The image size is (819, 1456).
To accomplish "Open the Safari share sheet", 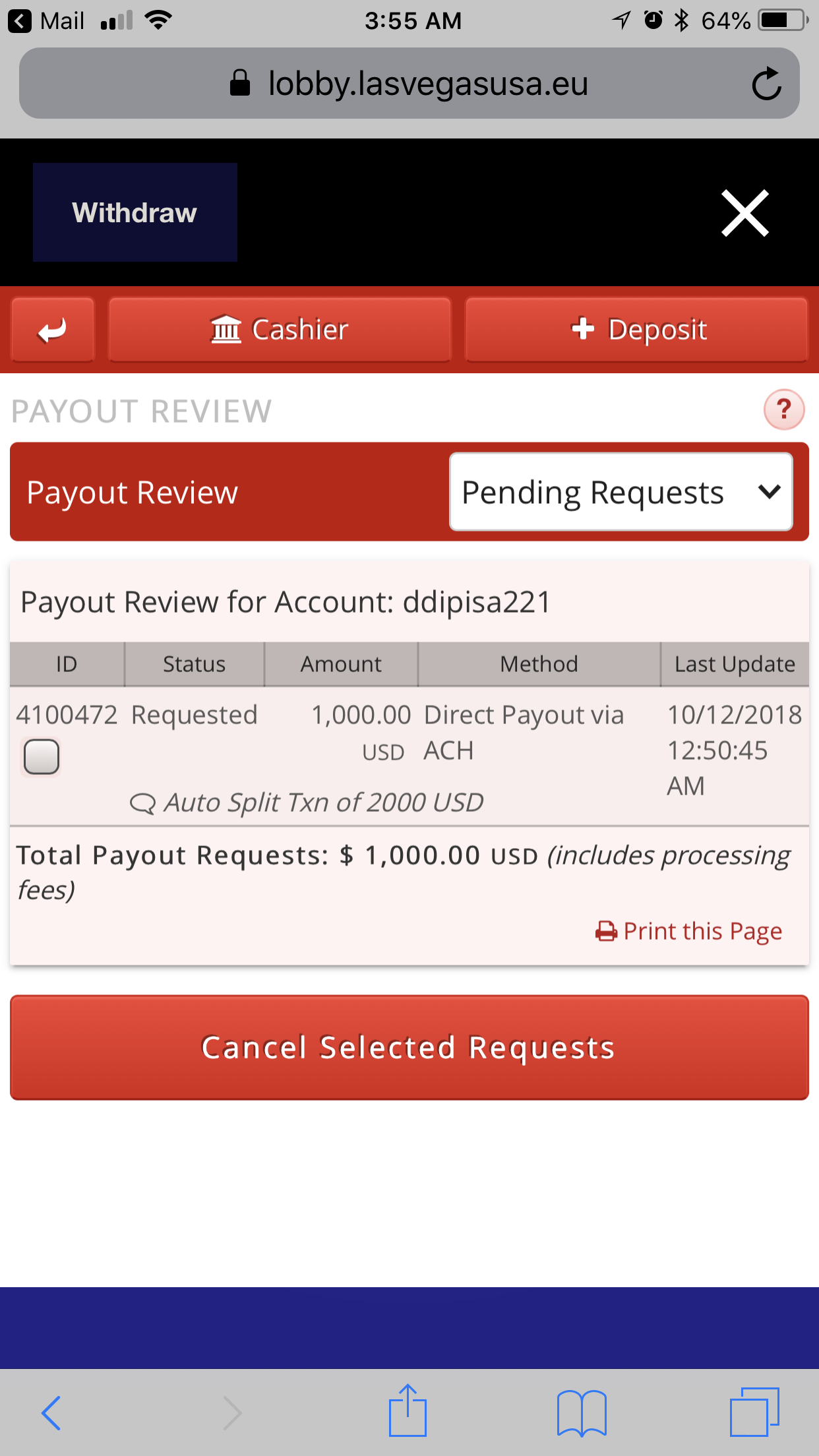I will 408,1410.
